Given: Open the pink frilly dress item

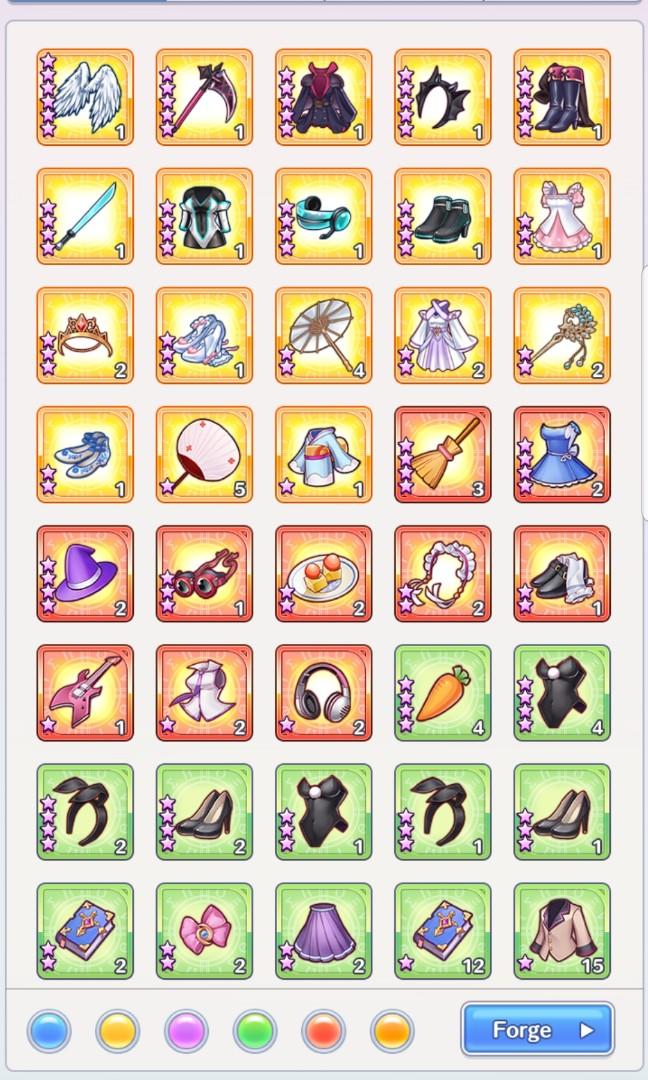Looking at the screenshot, I should pos(562,216).
